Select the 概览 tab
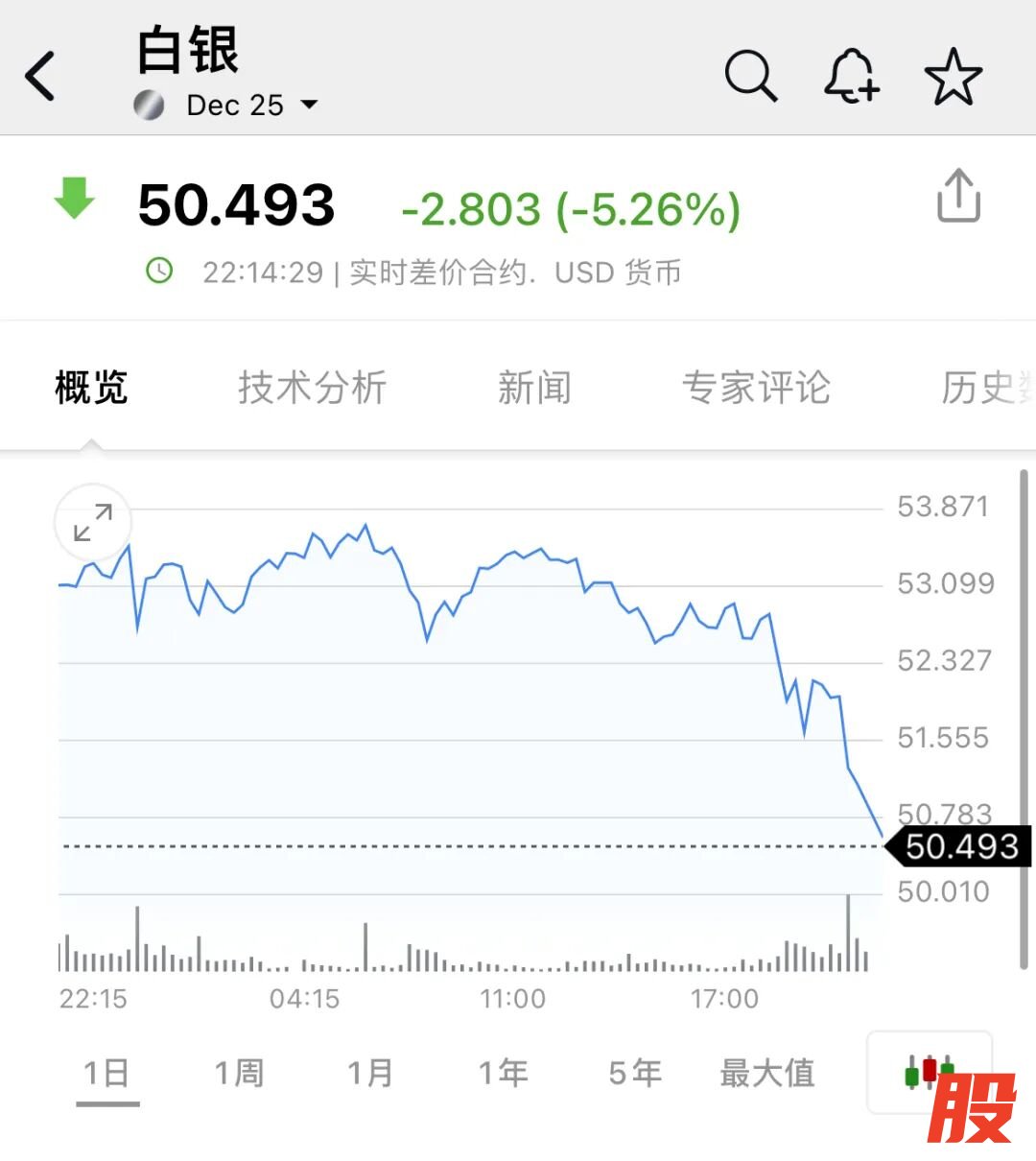The width and height of the screenshot is (1036, 1161). 91,389
